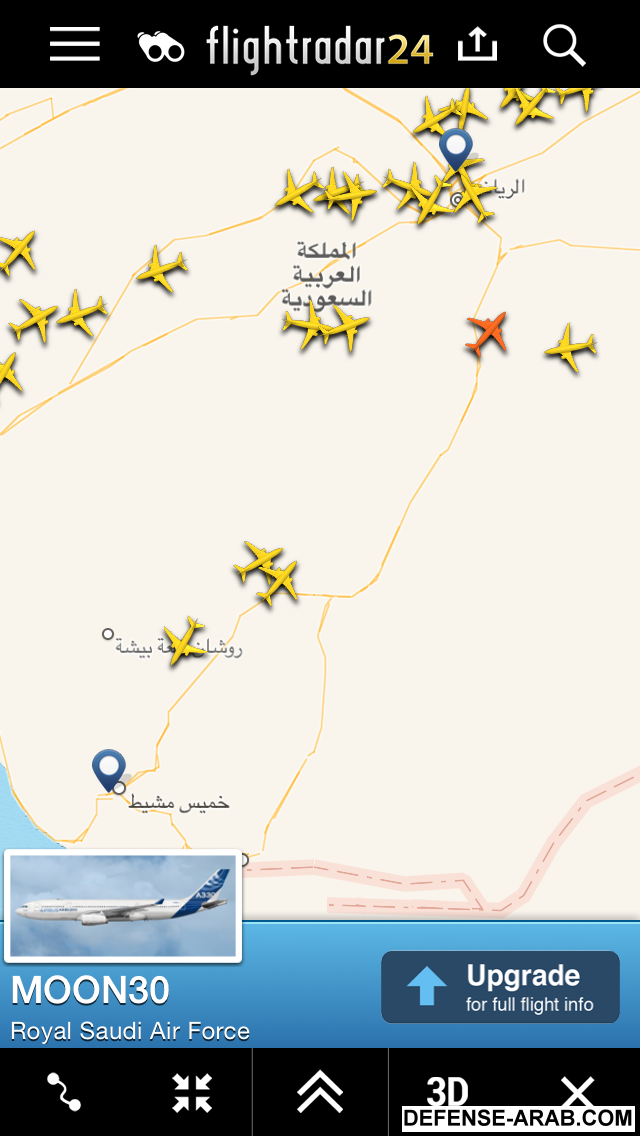Select the red highlighted aircraft
Viewport: 640px width, 1136px height.
(487, 332)
